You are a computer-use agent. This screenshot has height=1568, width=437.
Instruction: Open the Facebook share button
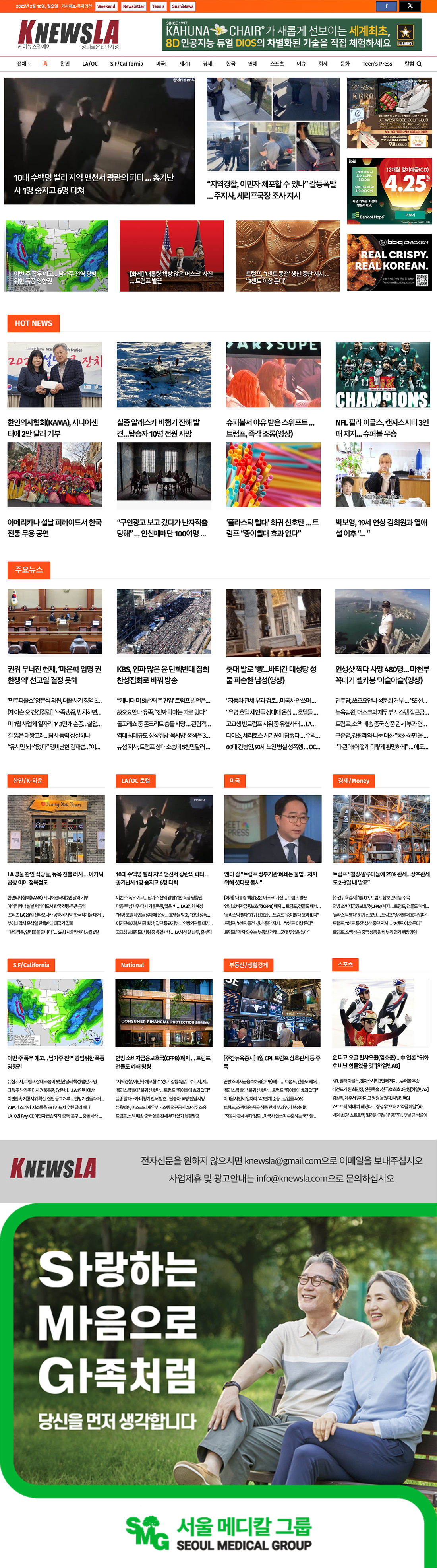[386, 6]
